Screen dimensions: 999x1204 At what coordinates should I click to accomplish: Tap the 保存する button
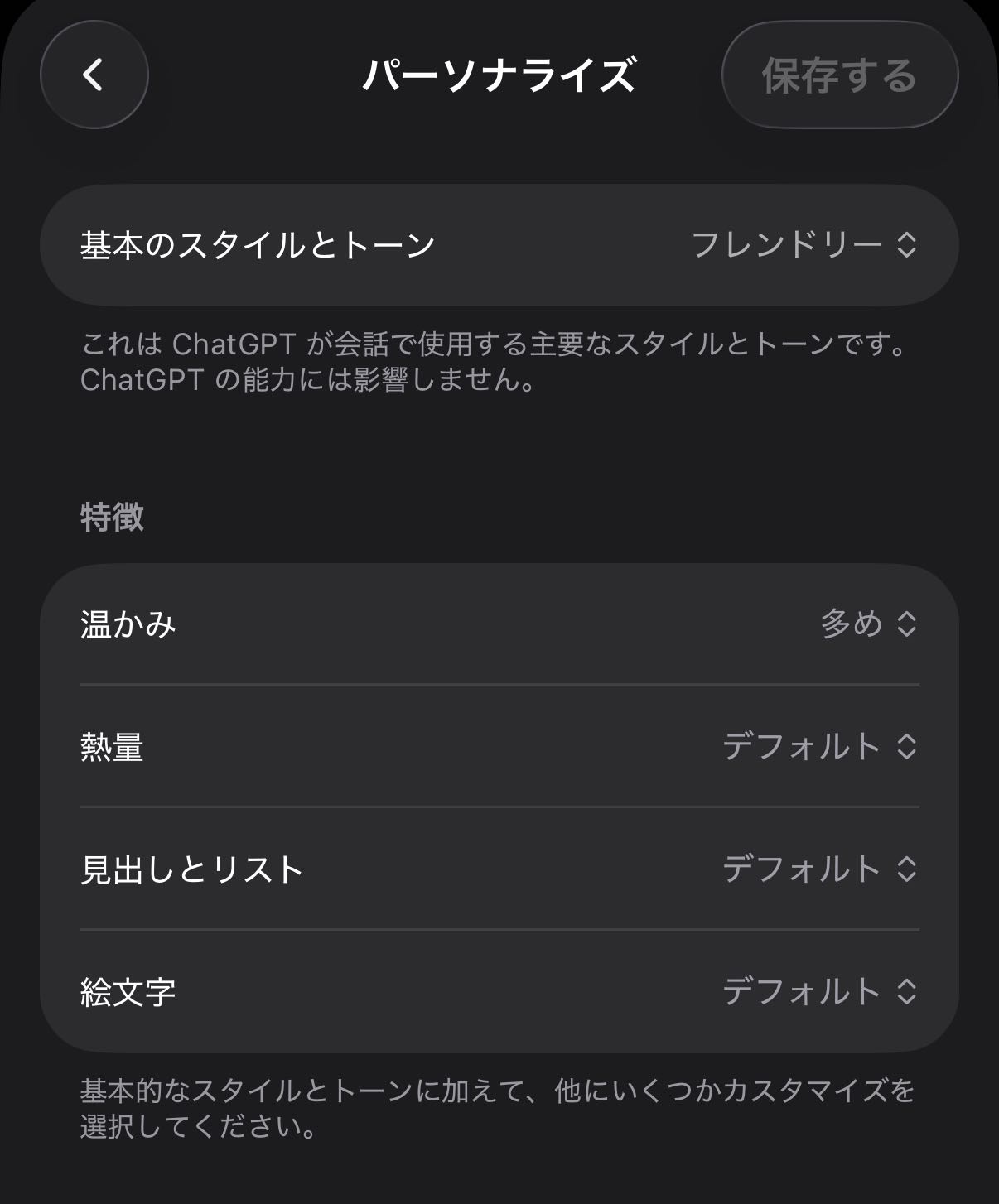(x=839, y=75)
